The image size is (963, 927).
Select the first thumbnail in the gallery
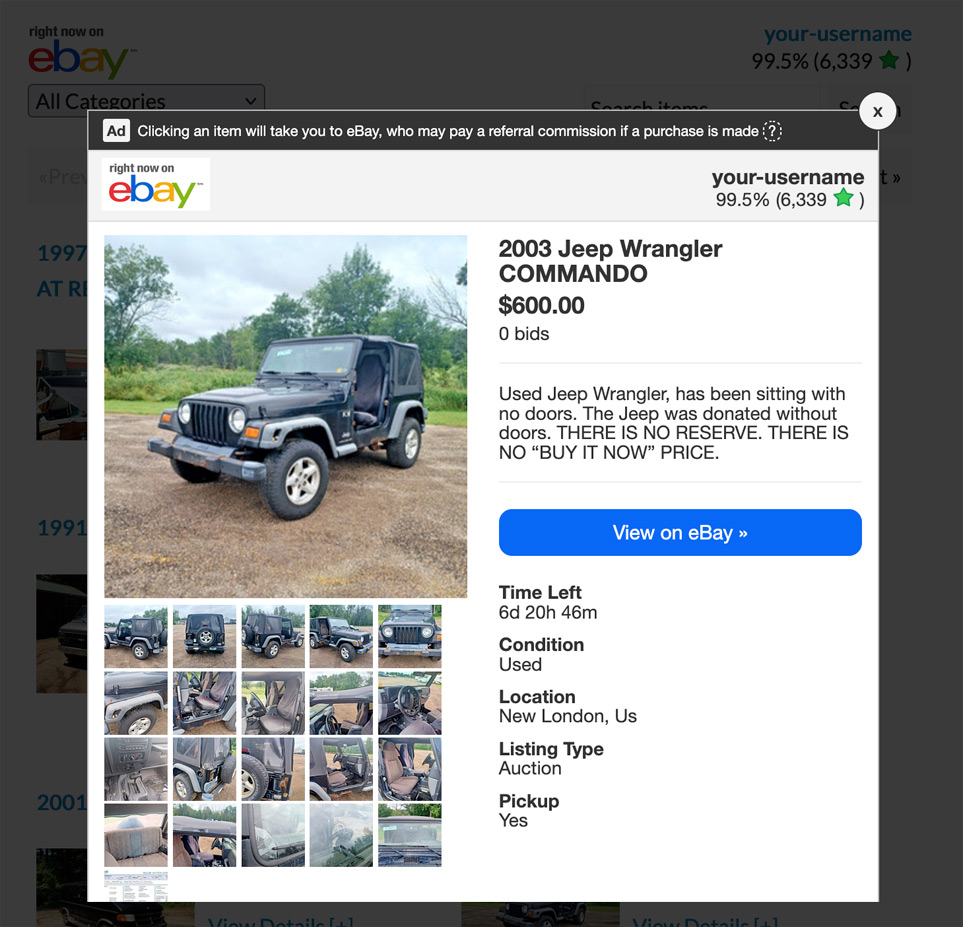(136, 636)
